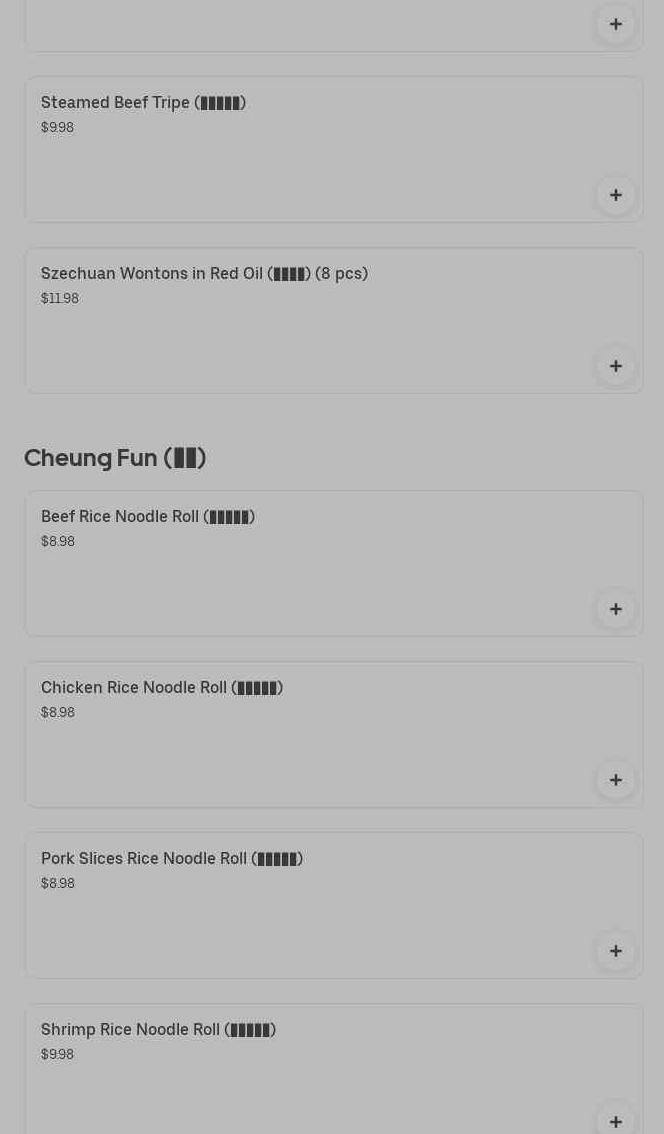Add Szechuan Wontons in Red Oil to cart
The width and height of the screenshot is (664, 1134).
(x=616, y=366)
